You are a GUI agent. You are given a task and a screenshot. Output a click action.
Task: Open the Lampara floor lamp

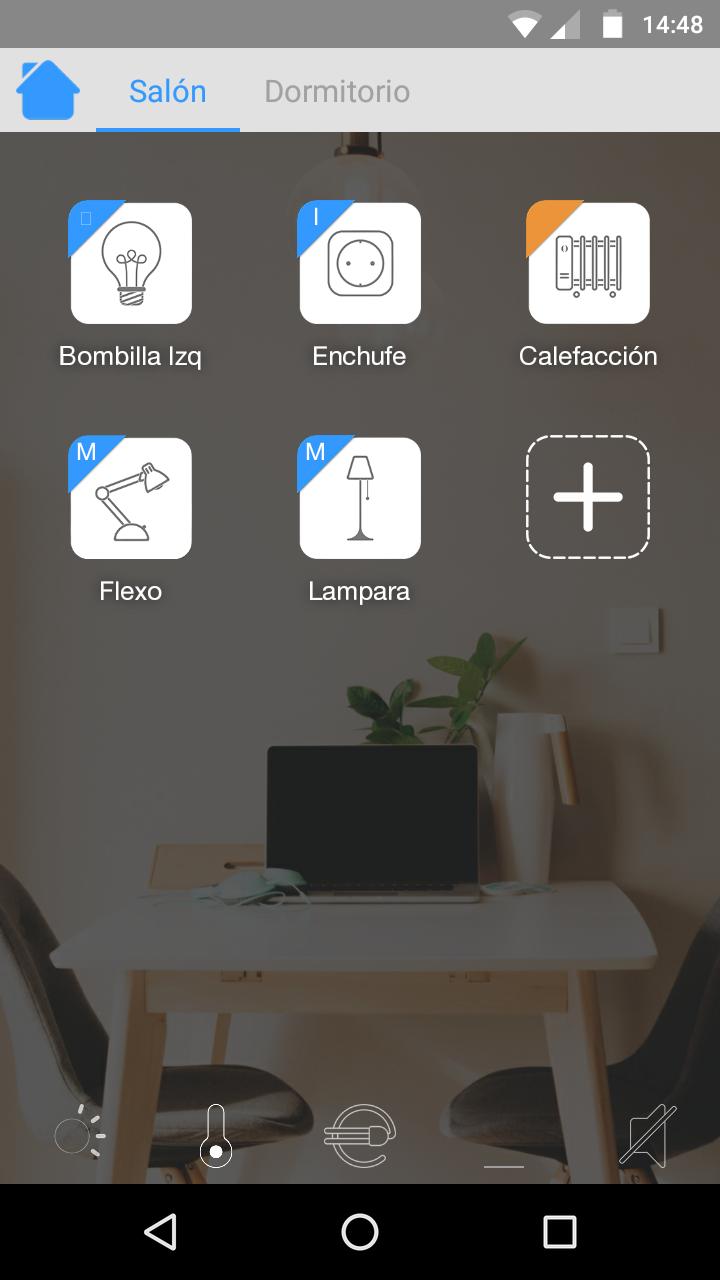tap(360, 498)
